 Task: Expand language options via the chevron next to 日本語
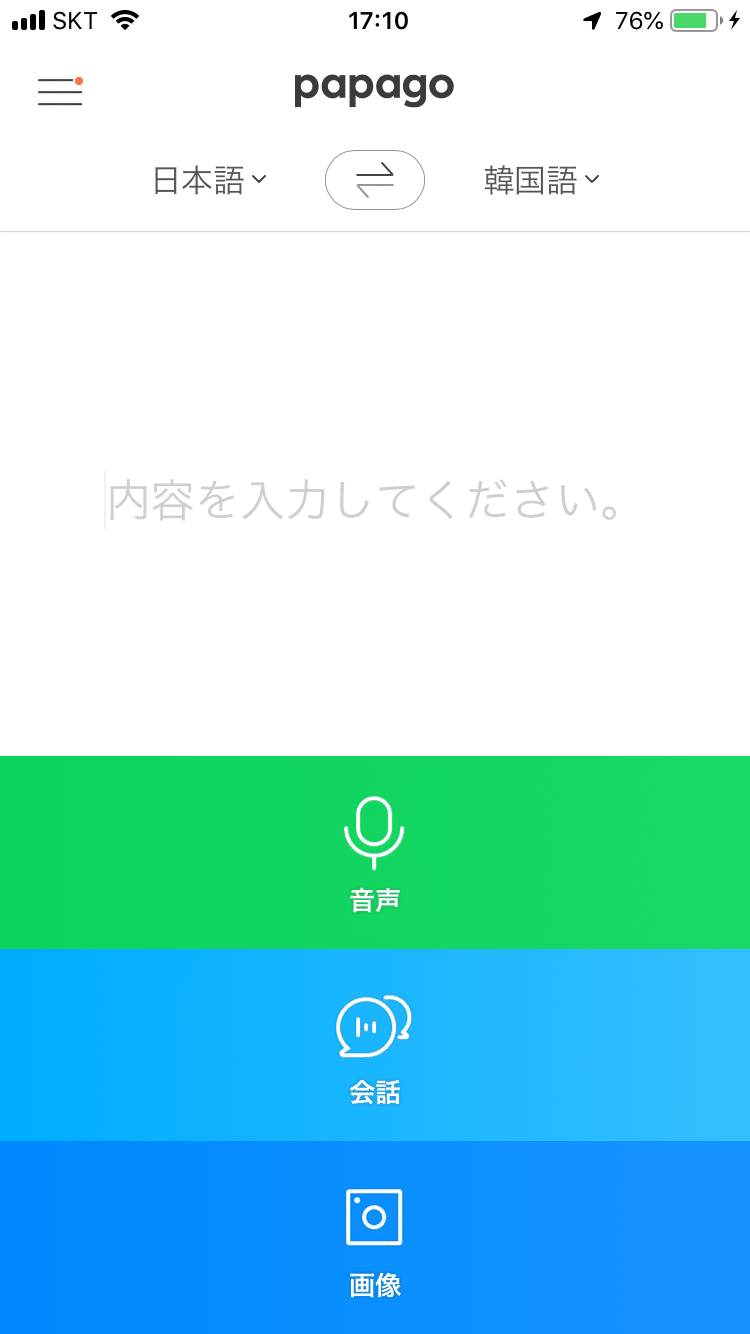(261, 180)
